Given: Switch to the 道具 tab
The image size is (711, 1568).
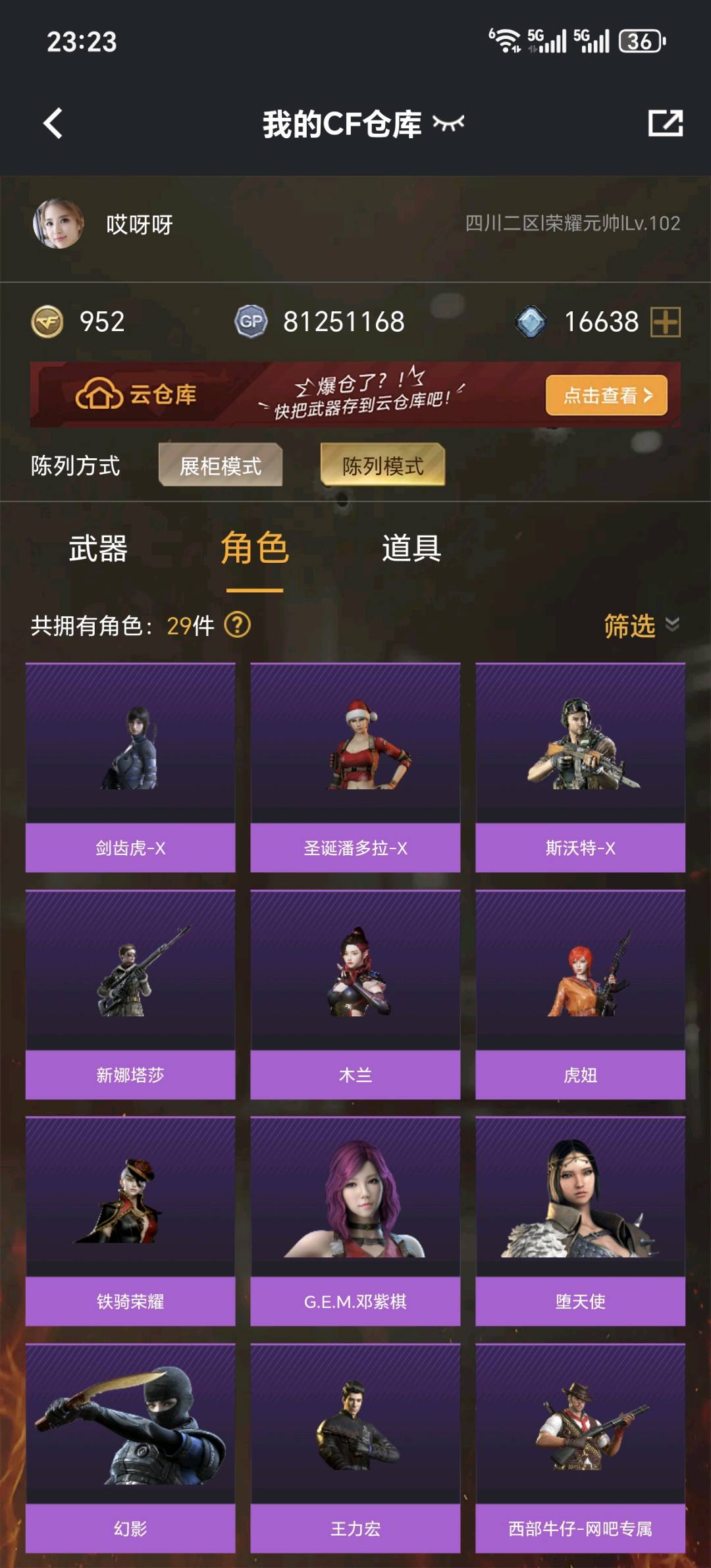Looking at the screenshot, I should click(411, 548).
